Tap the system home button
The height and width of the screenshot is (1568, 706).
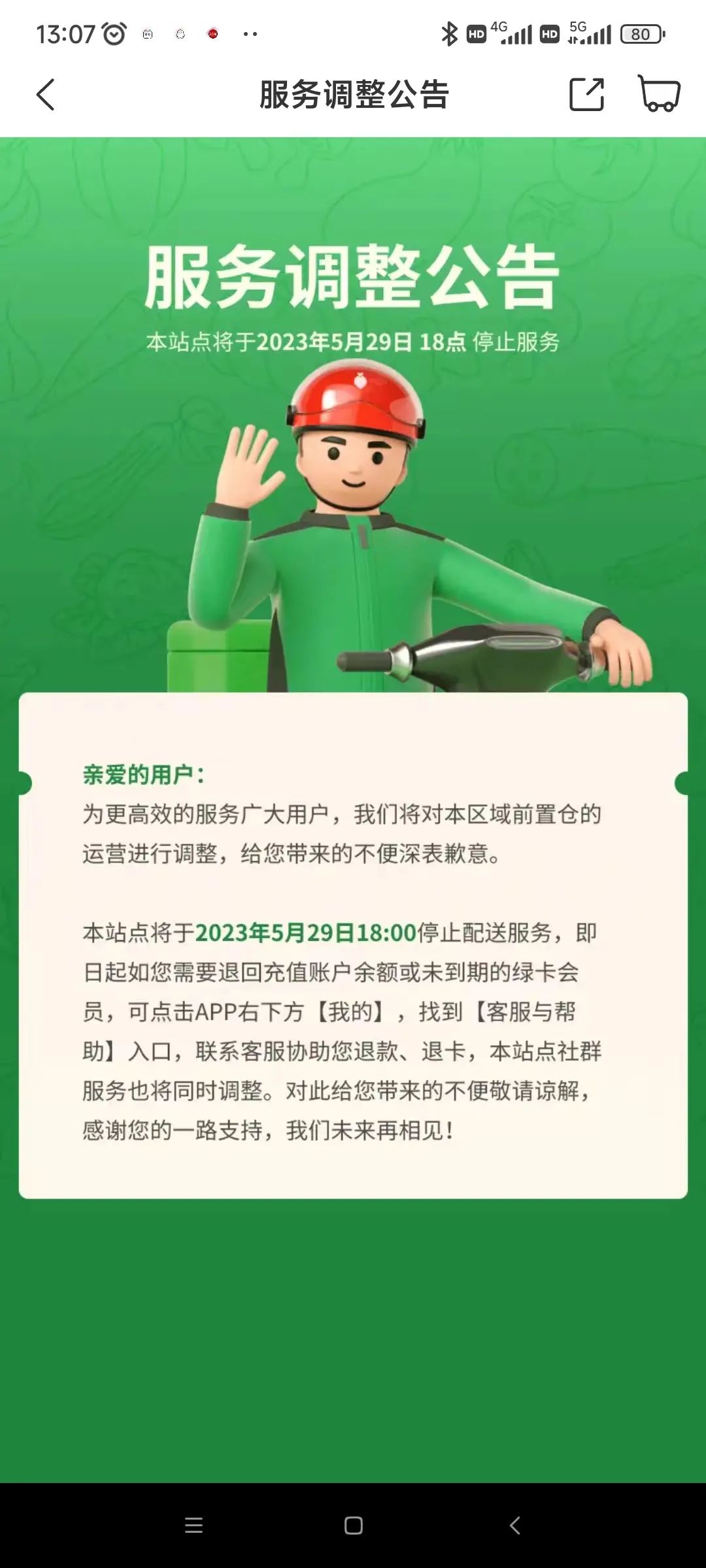pos(353,1526)
